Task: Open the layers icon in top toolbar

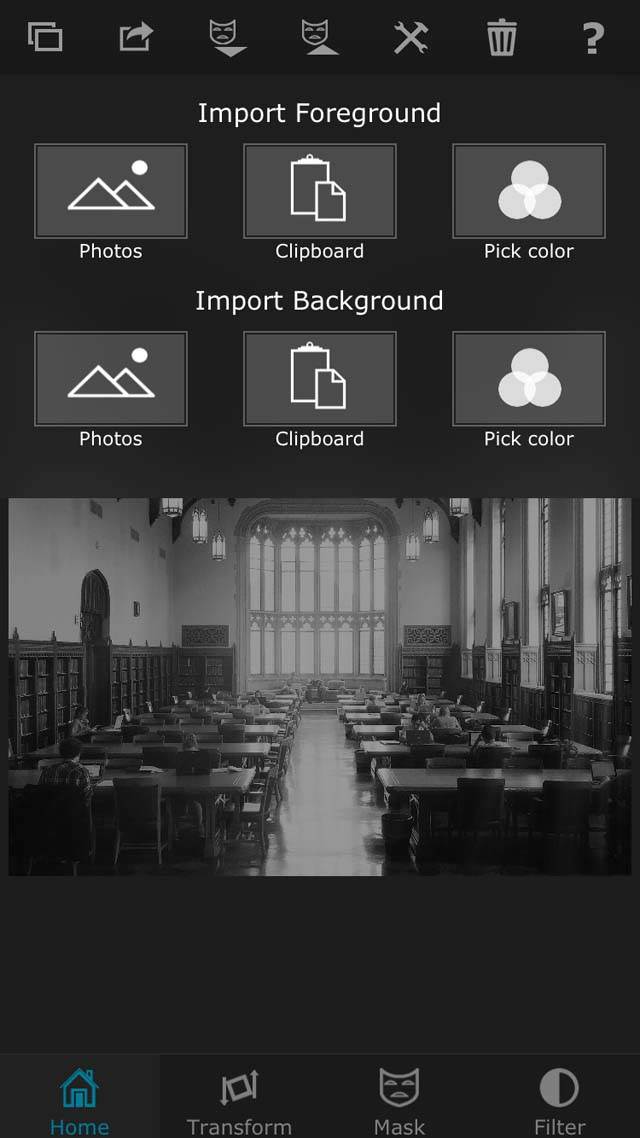Action: coord(45,37)
